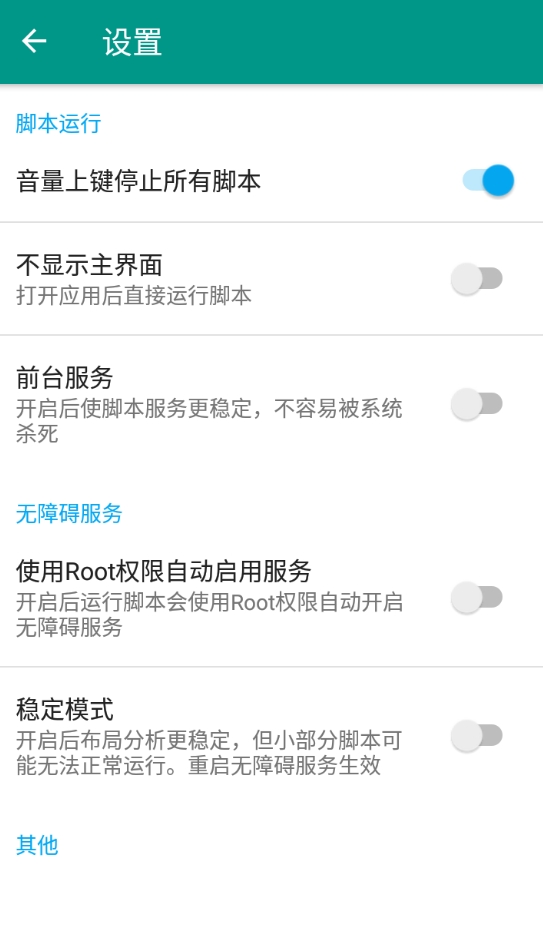This screenshot has width=543, height=930.
Task: Turn off 音量上键停止所有脚本 switch
Action: [488, 180]
